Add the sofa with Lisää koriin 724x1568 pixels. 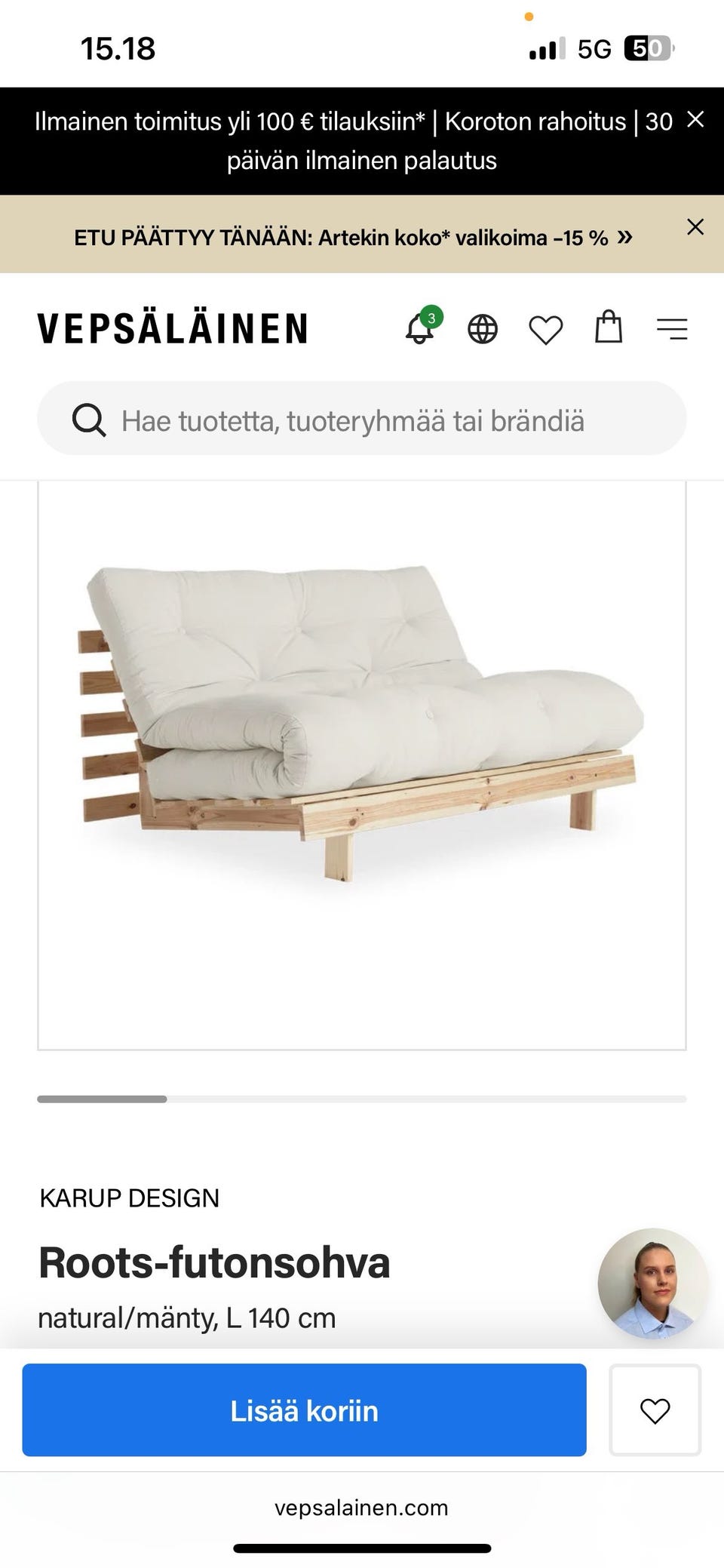point(304,1410)
